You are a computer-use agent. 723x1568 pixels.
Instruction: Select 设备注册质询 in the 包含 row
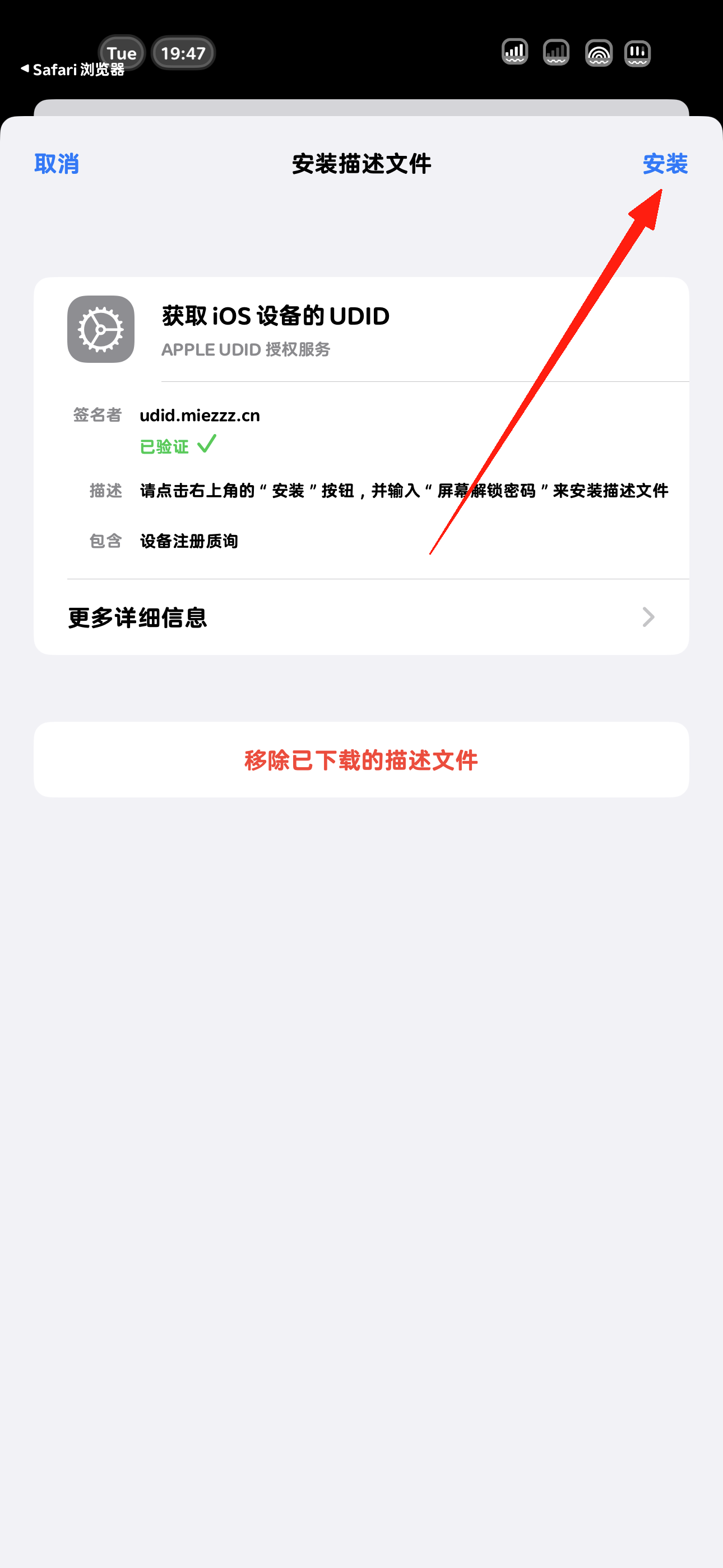(x=188, y=541)
